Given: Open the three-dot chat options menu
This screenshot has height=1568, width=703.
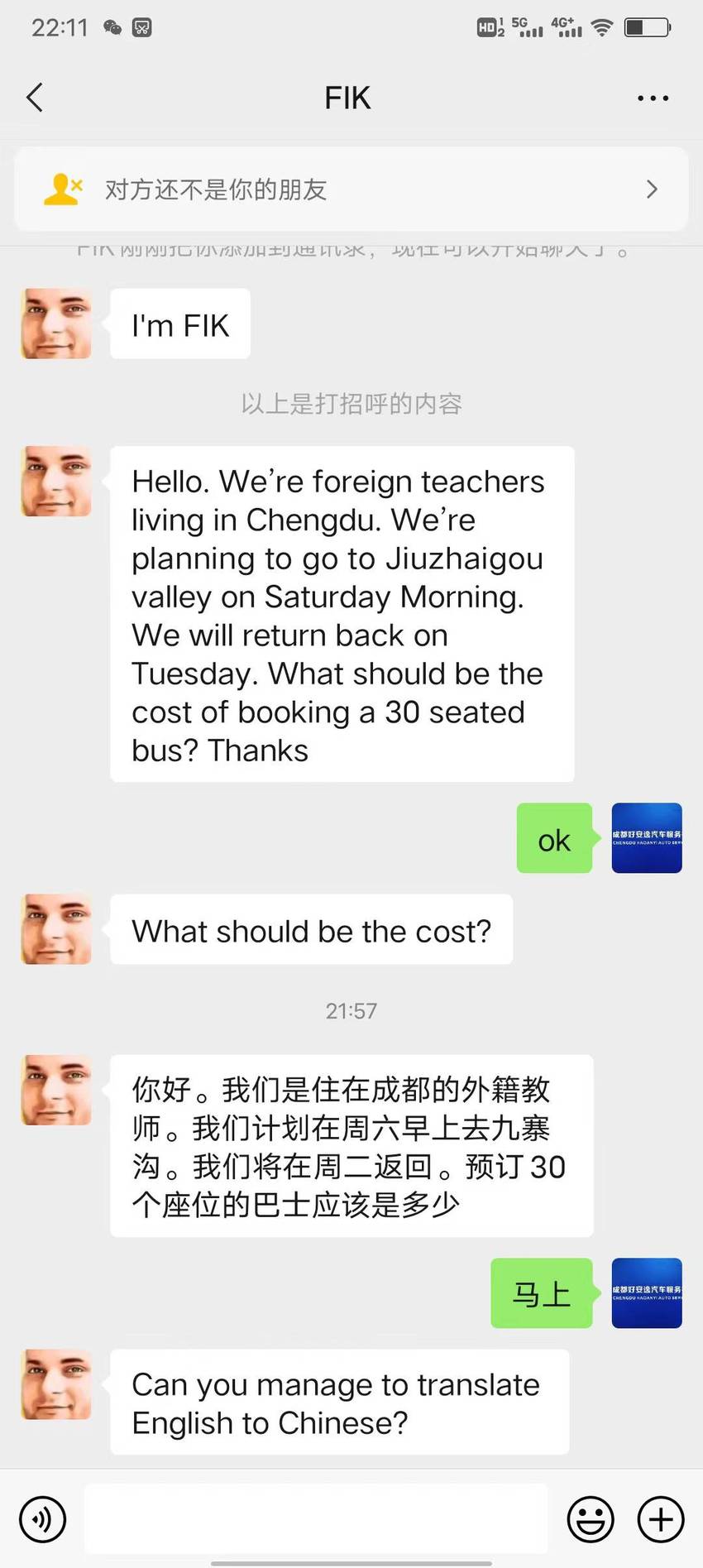Looking at the screenshot, I should tap(653, 98).
